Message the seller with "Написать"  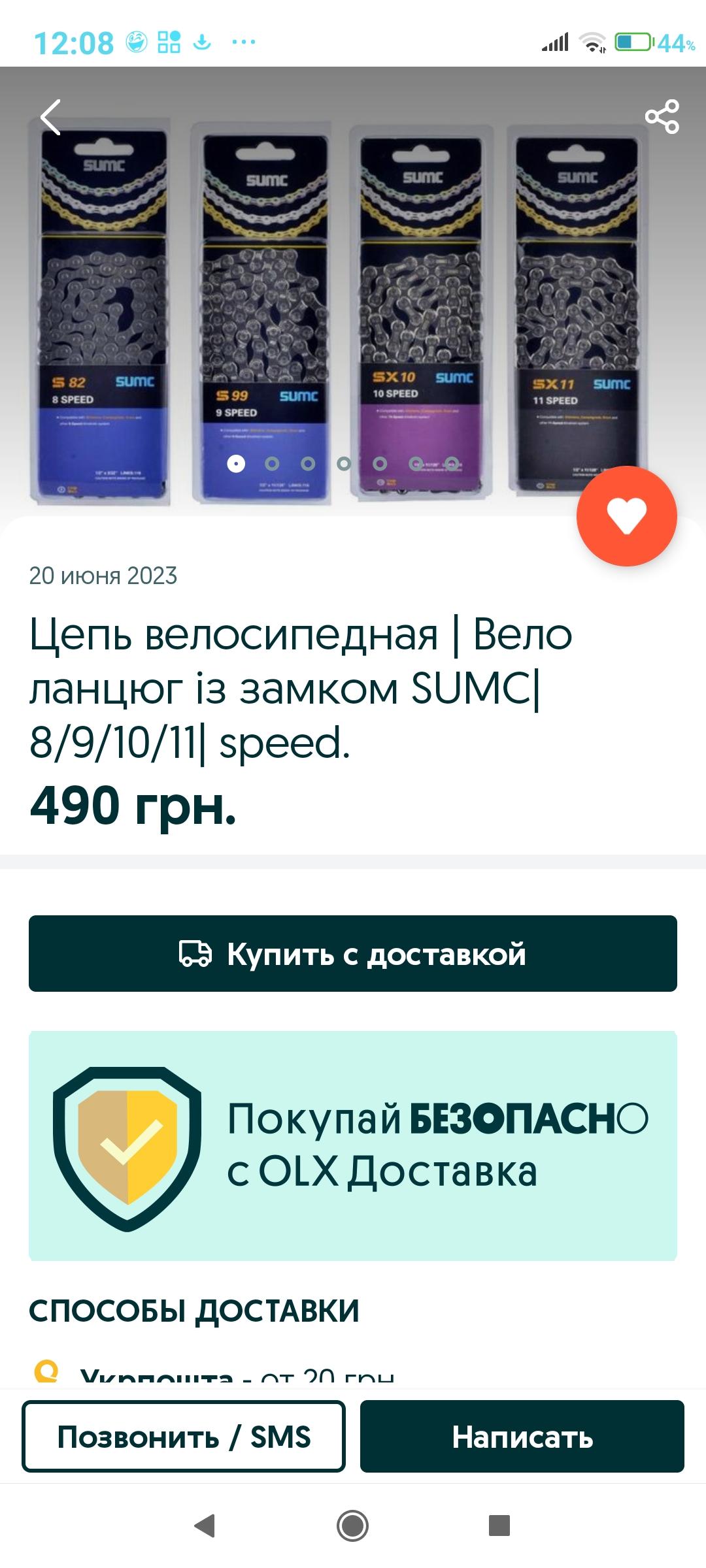(x=522, y=1436)
